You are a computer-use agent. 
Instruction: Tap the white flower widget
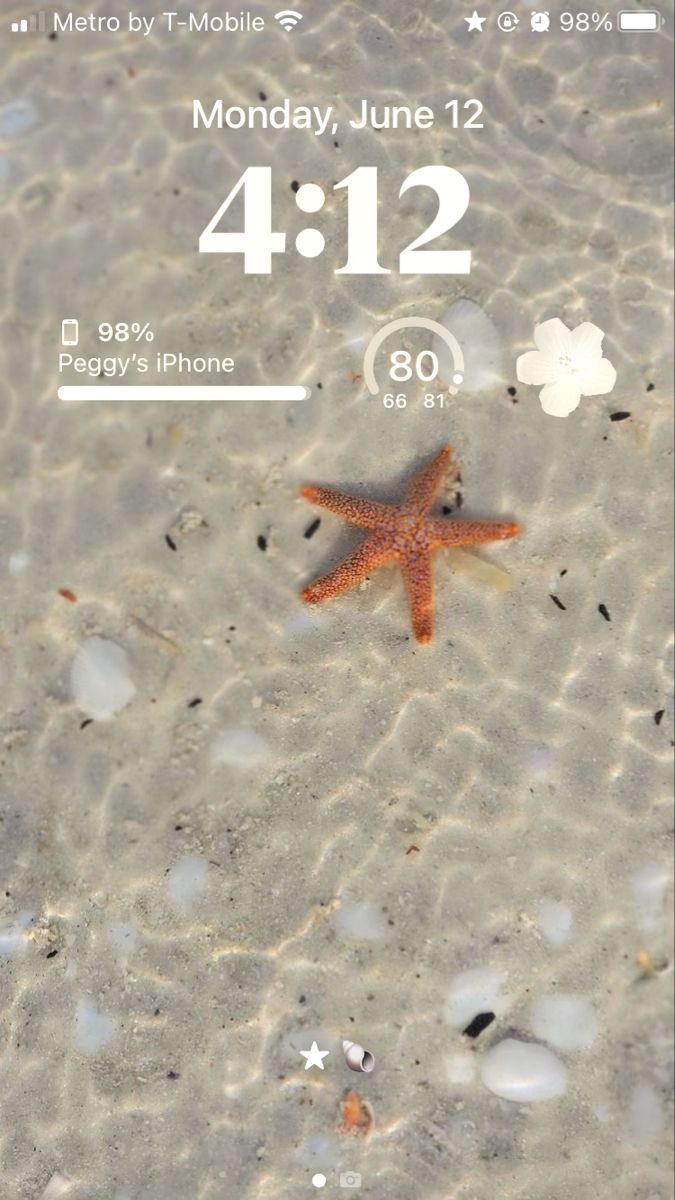pyautogui.click(x=566, y=367)
